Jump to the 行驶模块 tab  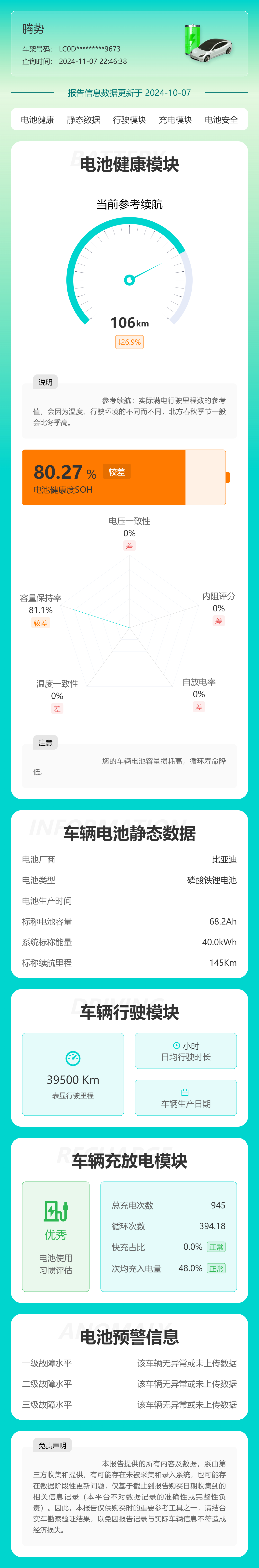point(129,120)
